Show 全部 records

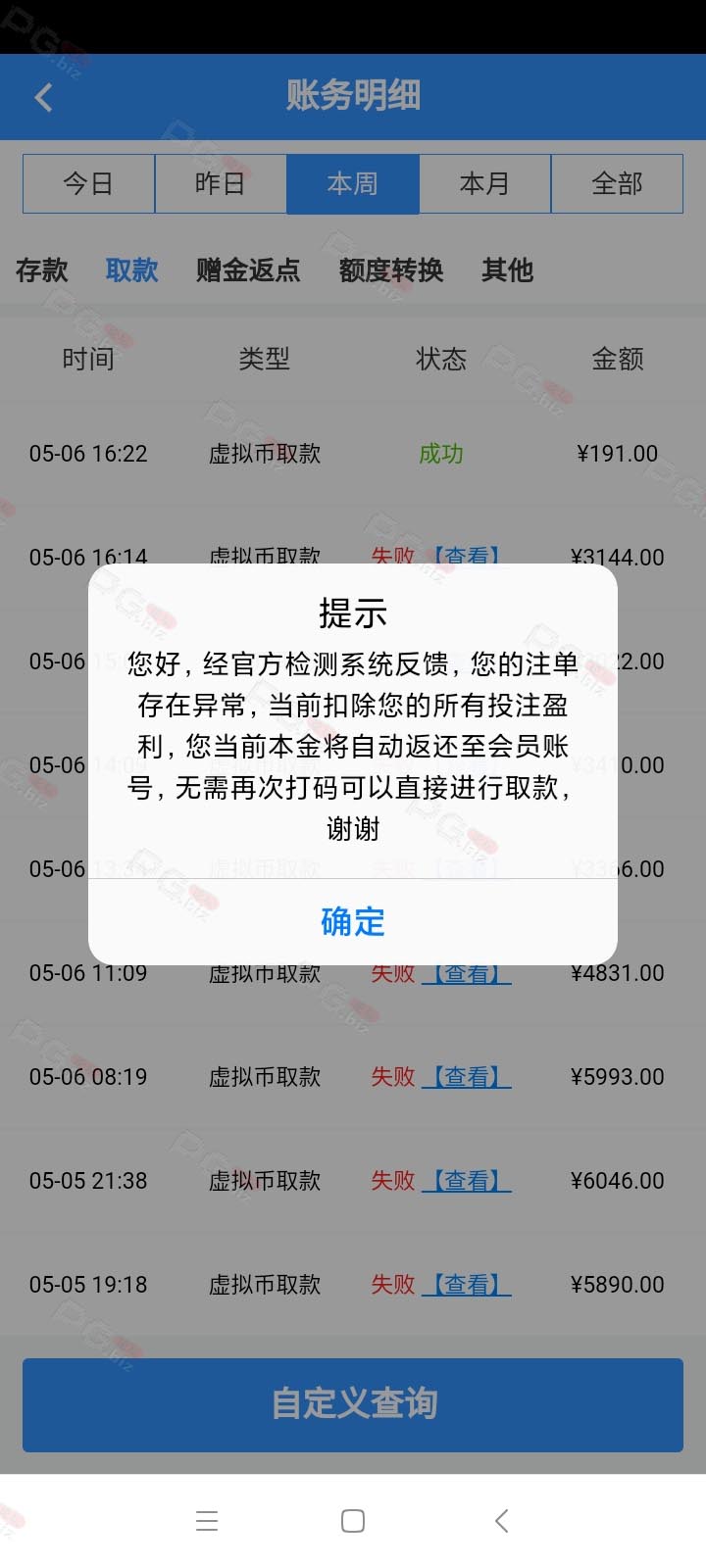[617, 183]
